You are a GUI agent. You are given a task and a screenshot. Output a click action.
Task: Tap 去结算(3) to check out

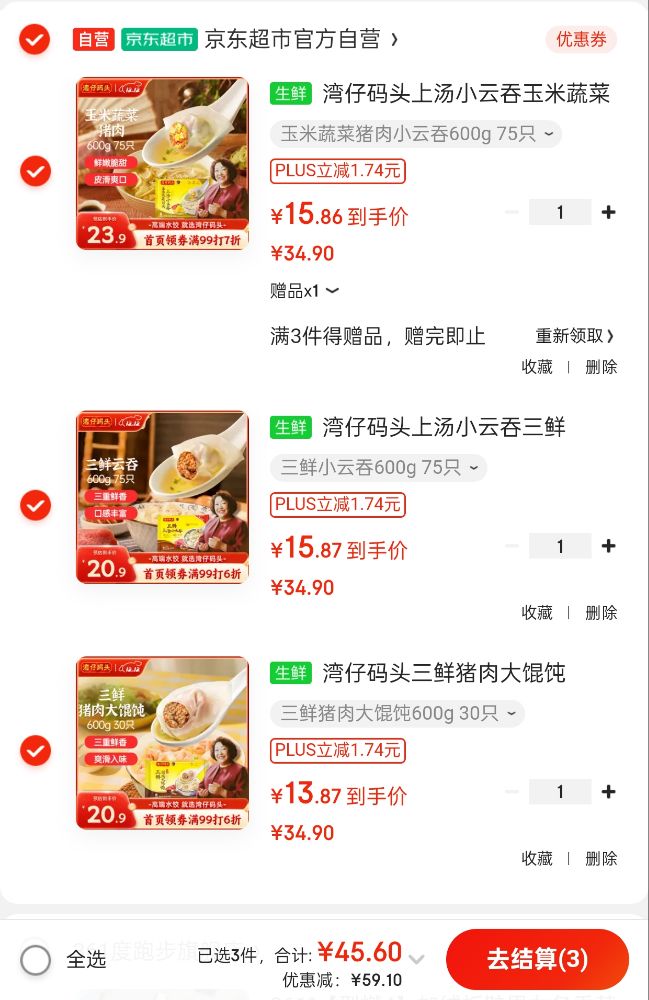point(537,960)
